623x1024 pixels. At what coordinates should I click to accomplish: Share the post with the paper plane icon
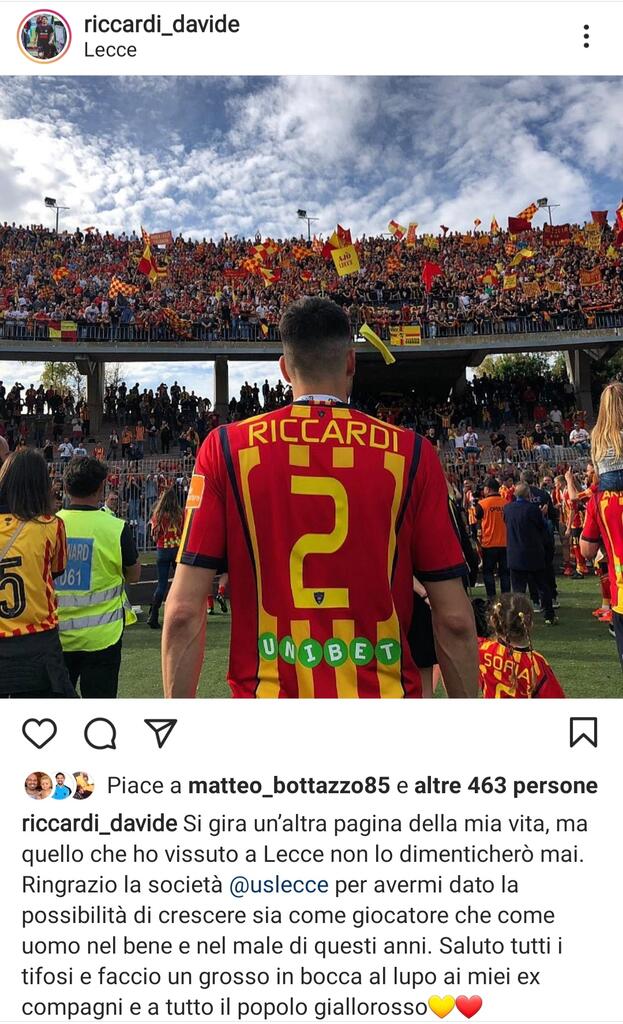click(x=161, y=733)
